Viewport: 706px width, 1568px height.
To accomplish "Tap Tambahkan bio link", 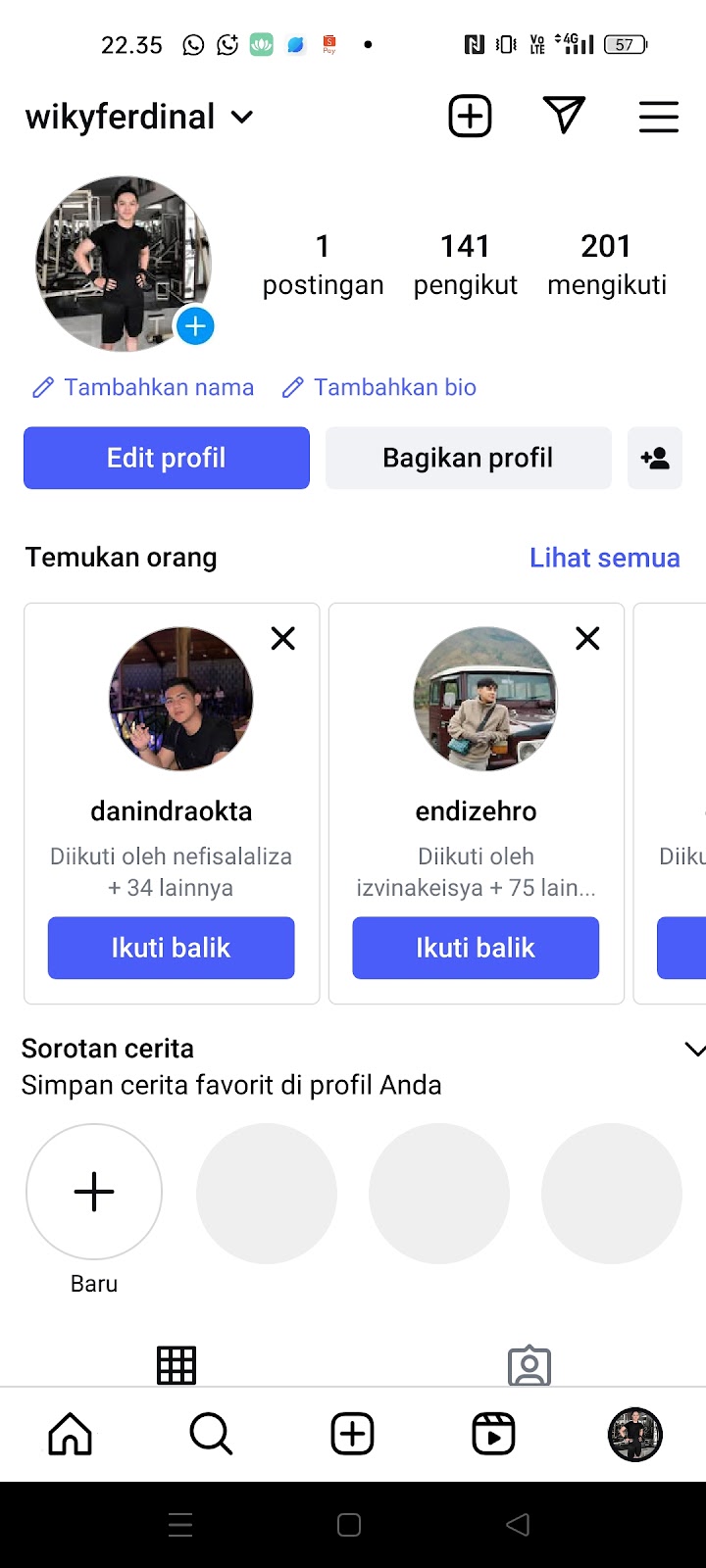I will 379,387.
